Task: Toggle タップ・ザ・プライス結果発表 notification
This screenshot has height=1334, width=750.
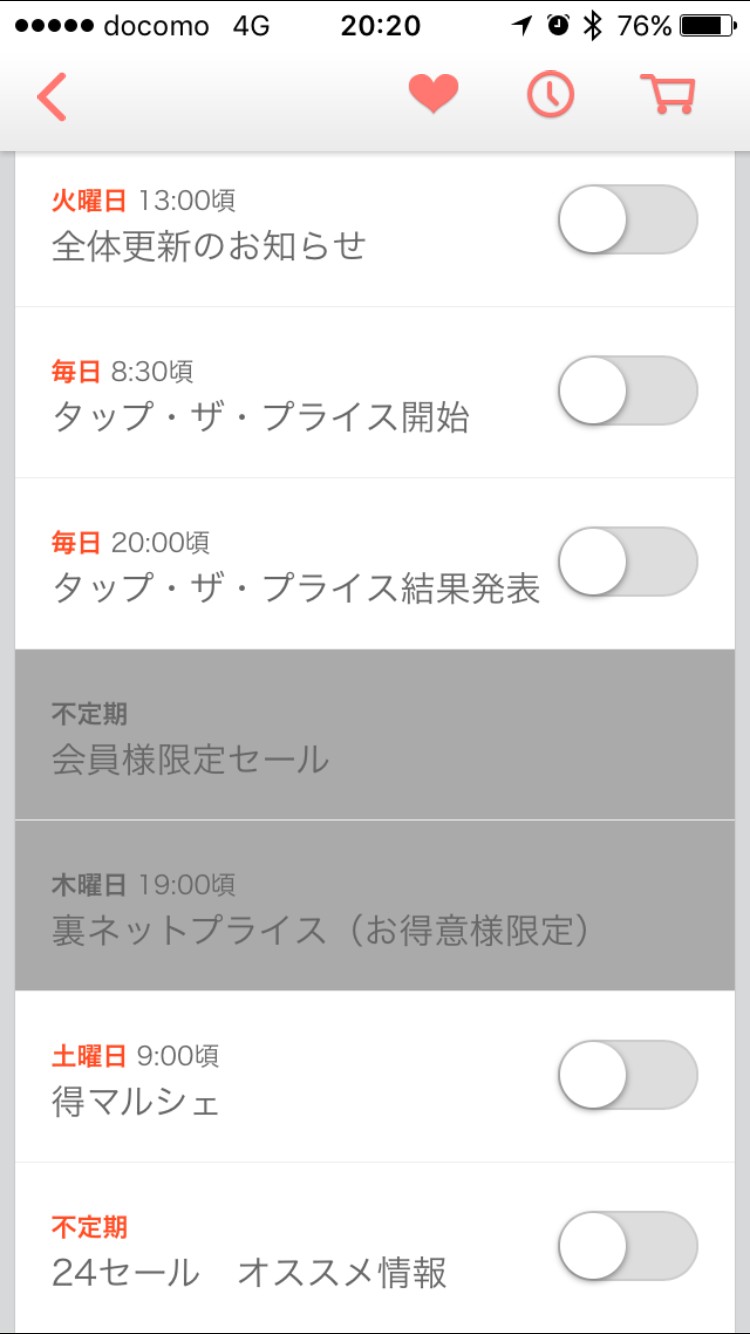Action: pos(627,561)
